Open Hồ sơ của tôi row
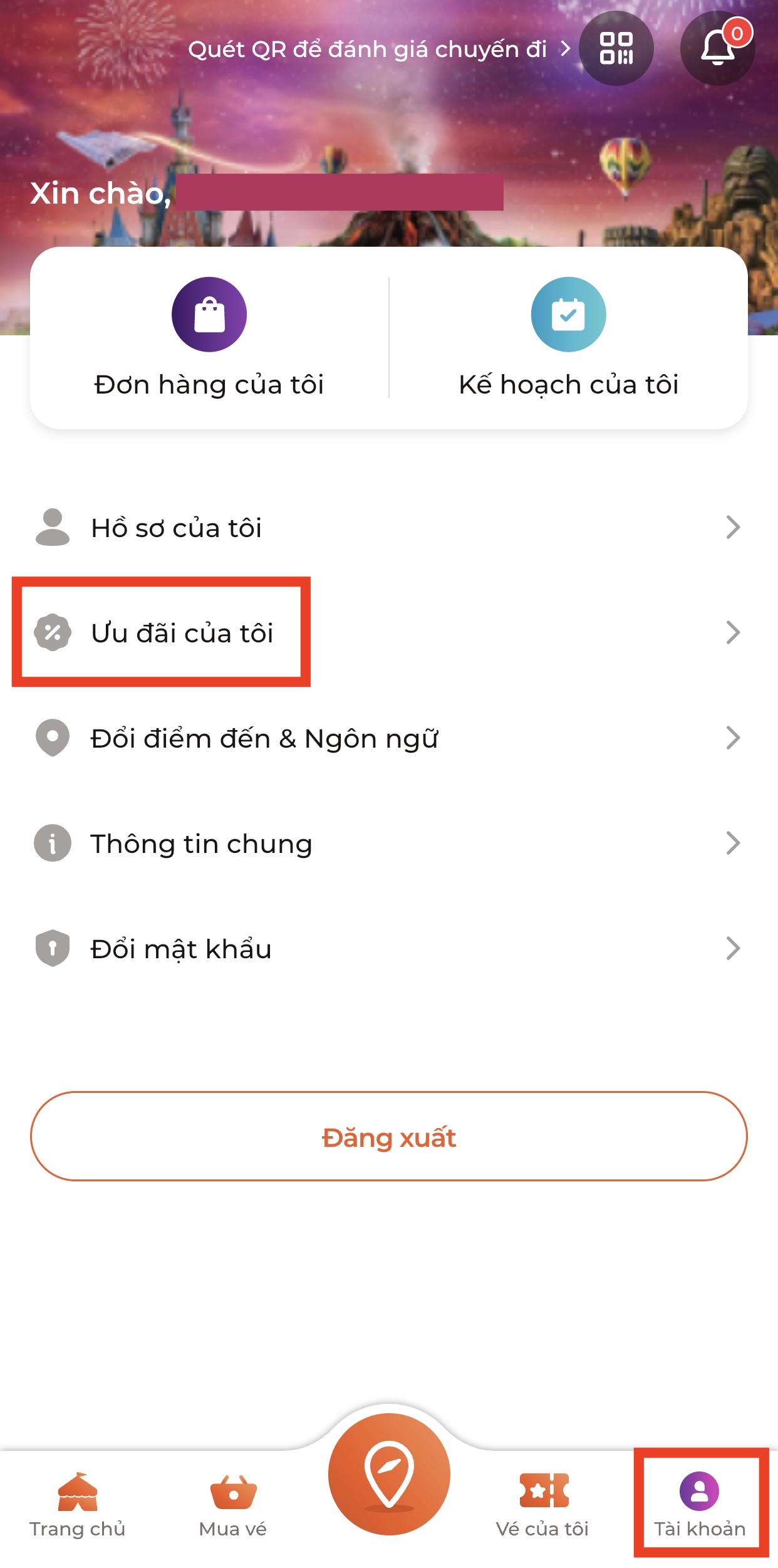 pyautogui.click(x=388, y=528)
